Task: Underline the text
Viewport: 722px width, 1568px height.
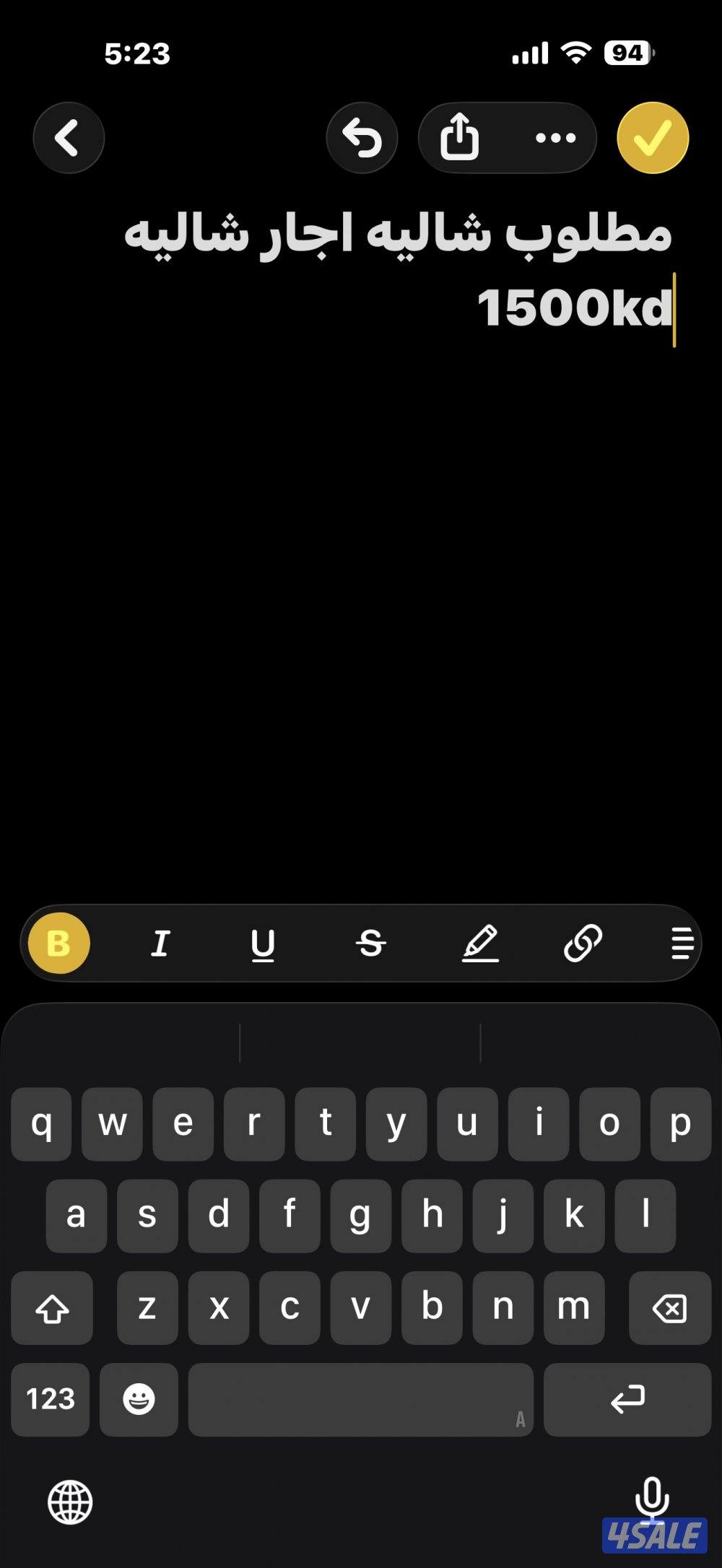Action: click(x=263, y=943)
